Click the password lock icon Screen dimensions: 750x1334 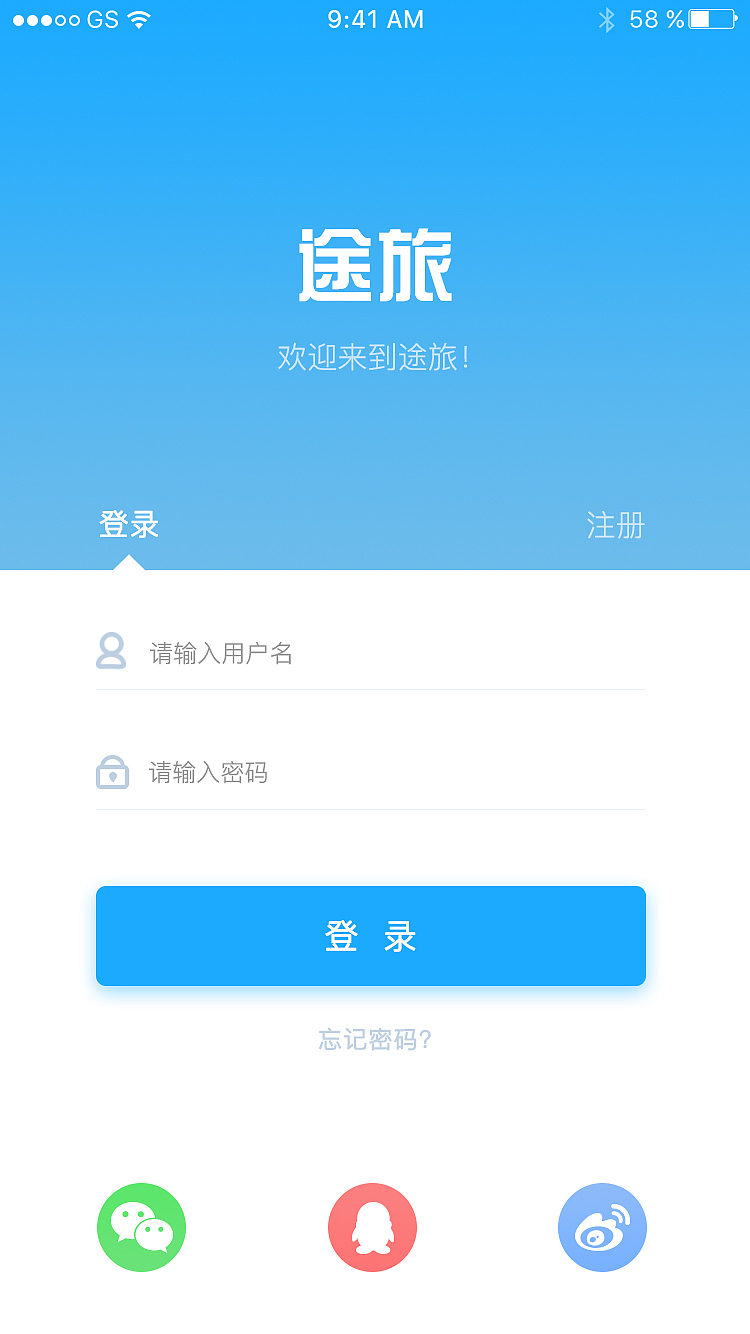[112, 772]
